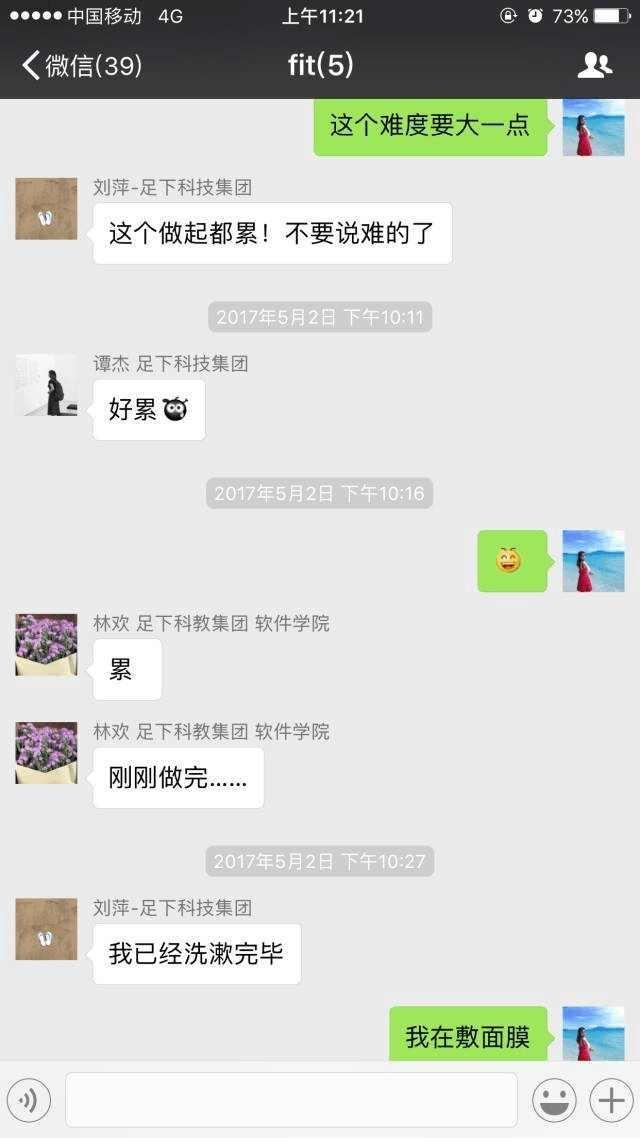Open the emoji sticker panel
The width and height of the screenshot is (640, 1138).
(x=553, y=1100)
